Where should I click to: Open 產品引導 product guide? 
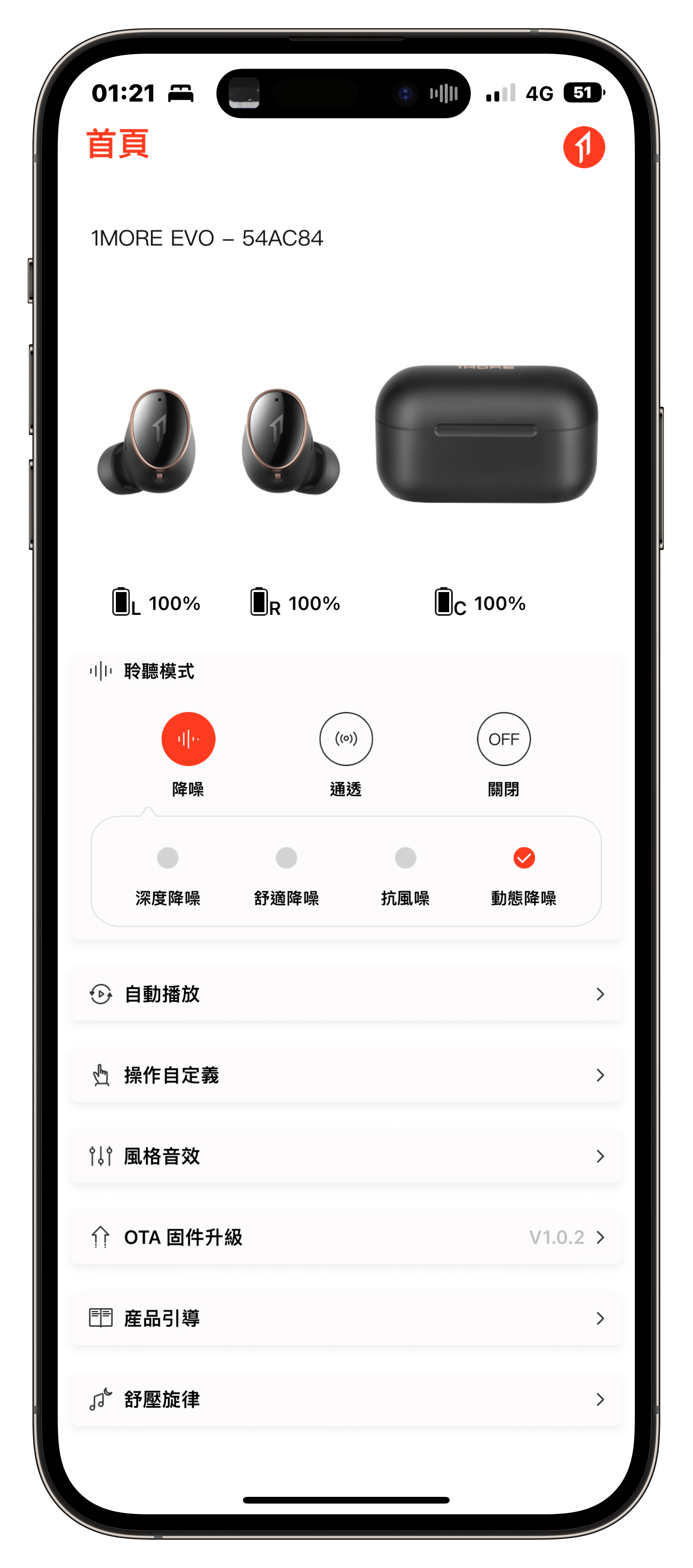(345, 1318)
